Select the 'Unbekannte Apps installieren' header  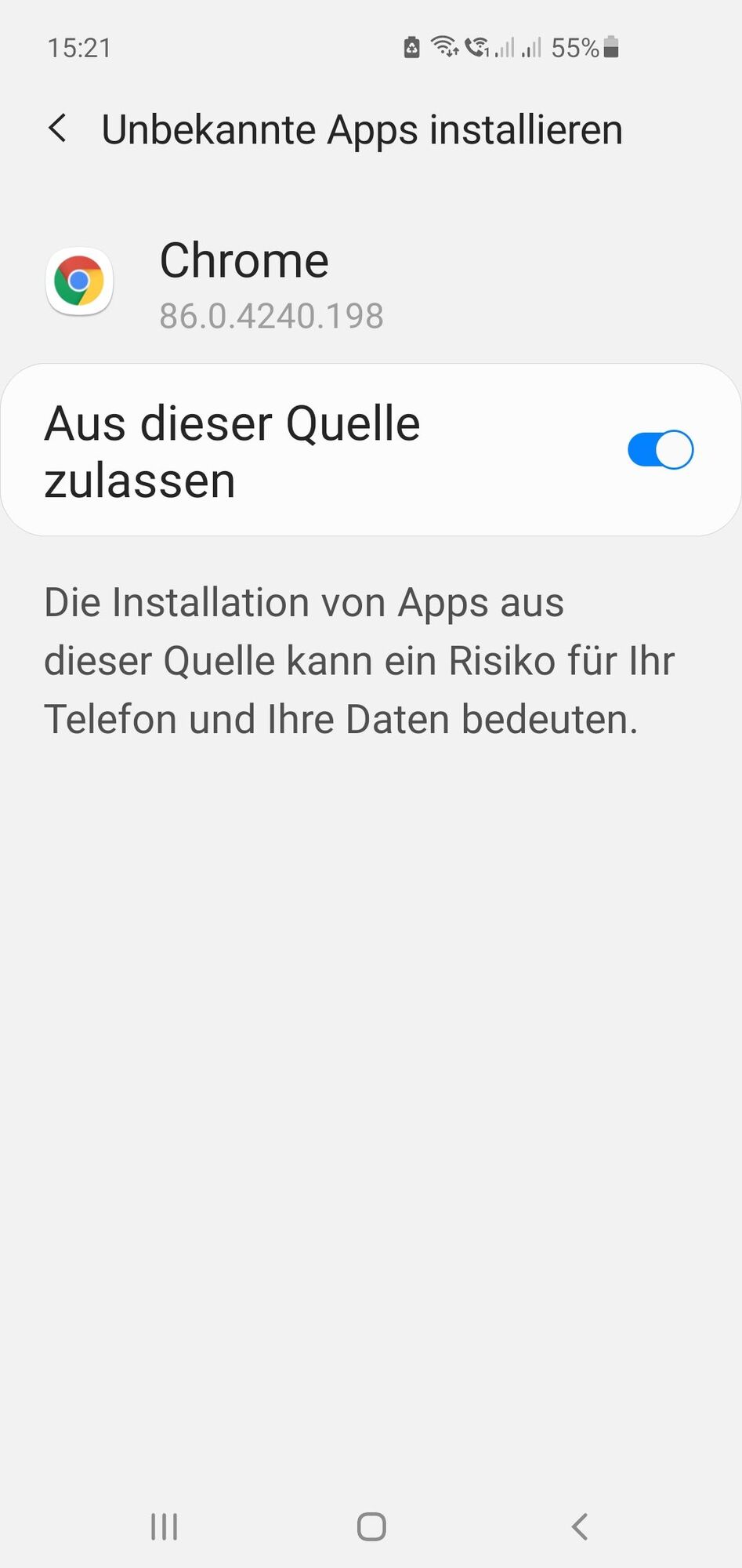pos(363,129)
